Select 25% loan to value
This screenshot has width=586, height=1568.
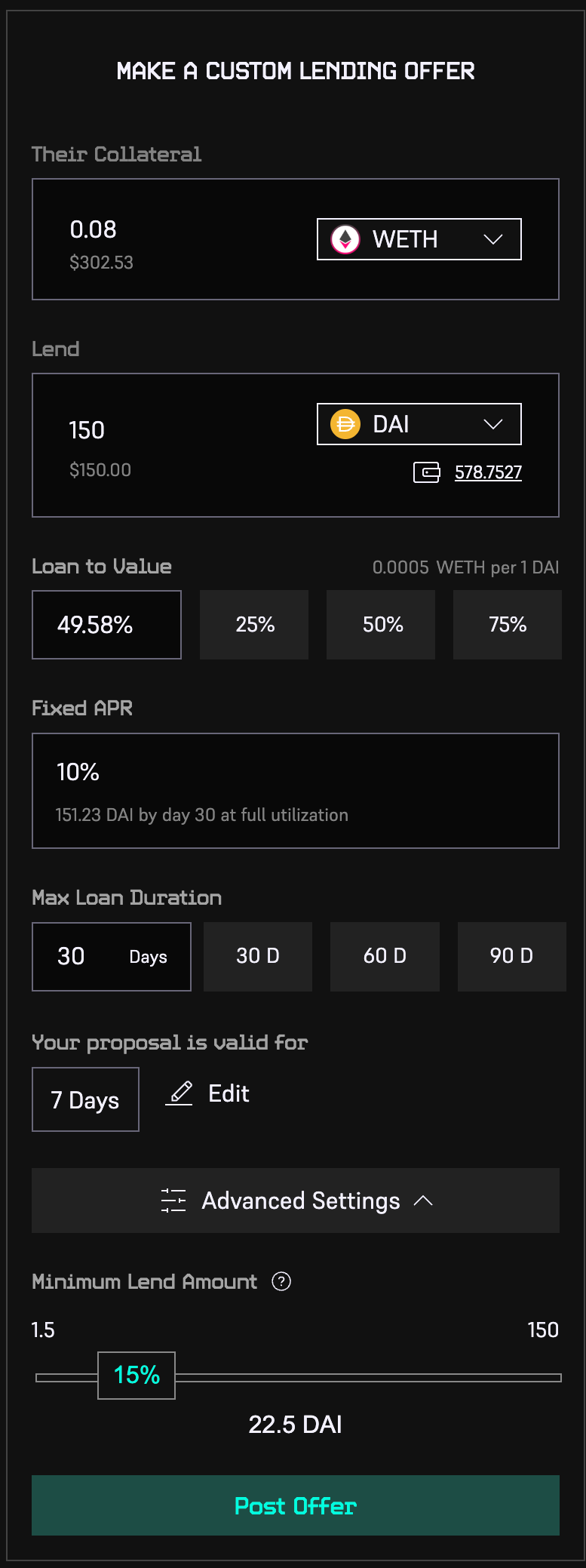pyautogui.click(x=254, y=625)
